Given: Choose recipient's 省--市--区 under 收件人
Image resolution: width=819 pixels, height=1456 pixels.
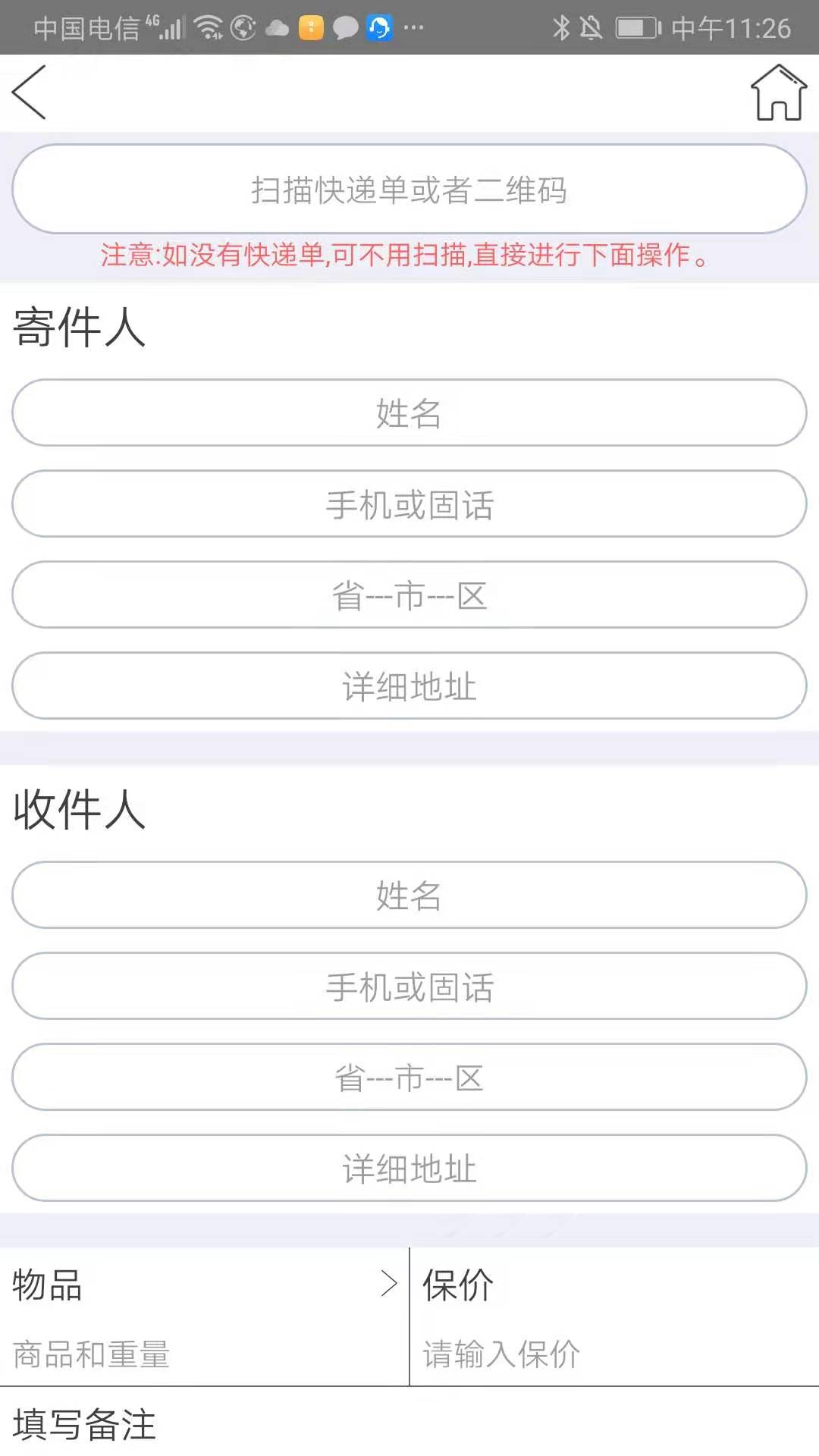Looking at the screenshot, I should click(409, 1077).
